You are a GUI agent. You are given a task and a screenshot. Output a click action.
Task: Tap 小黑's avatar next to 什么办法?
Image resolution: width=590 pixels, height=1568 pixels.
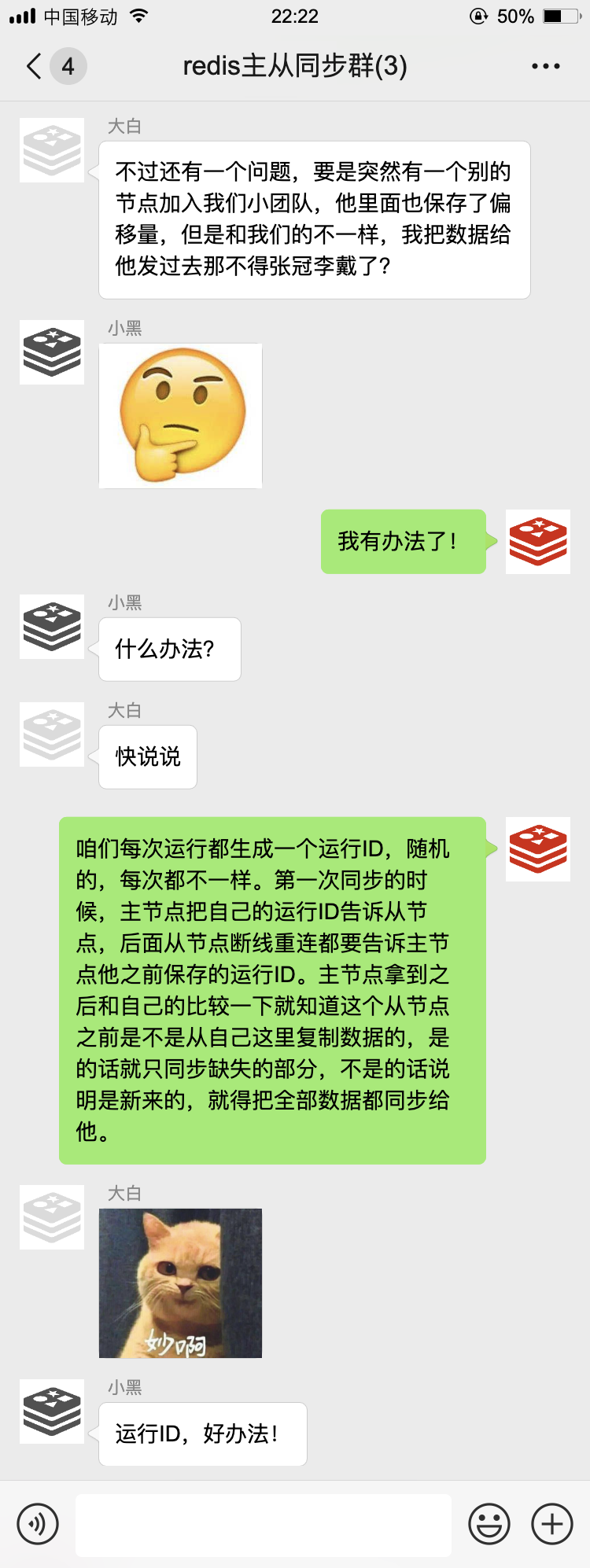(x=52, y=627)
